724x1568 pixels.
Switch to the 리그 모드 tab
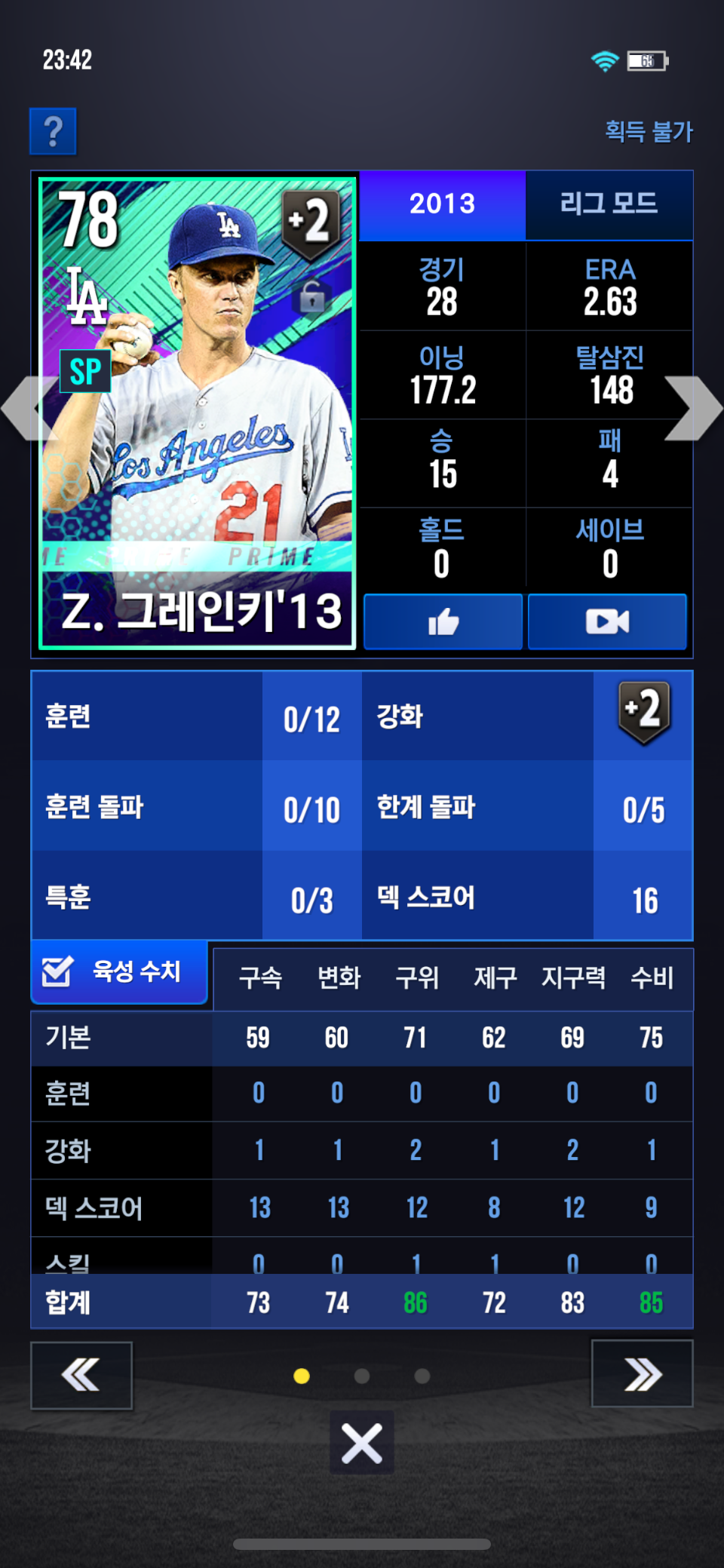pyautogui.click(x=609, y=204)
